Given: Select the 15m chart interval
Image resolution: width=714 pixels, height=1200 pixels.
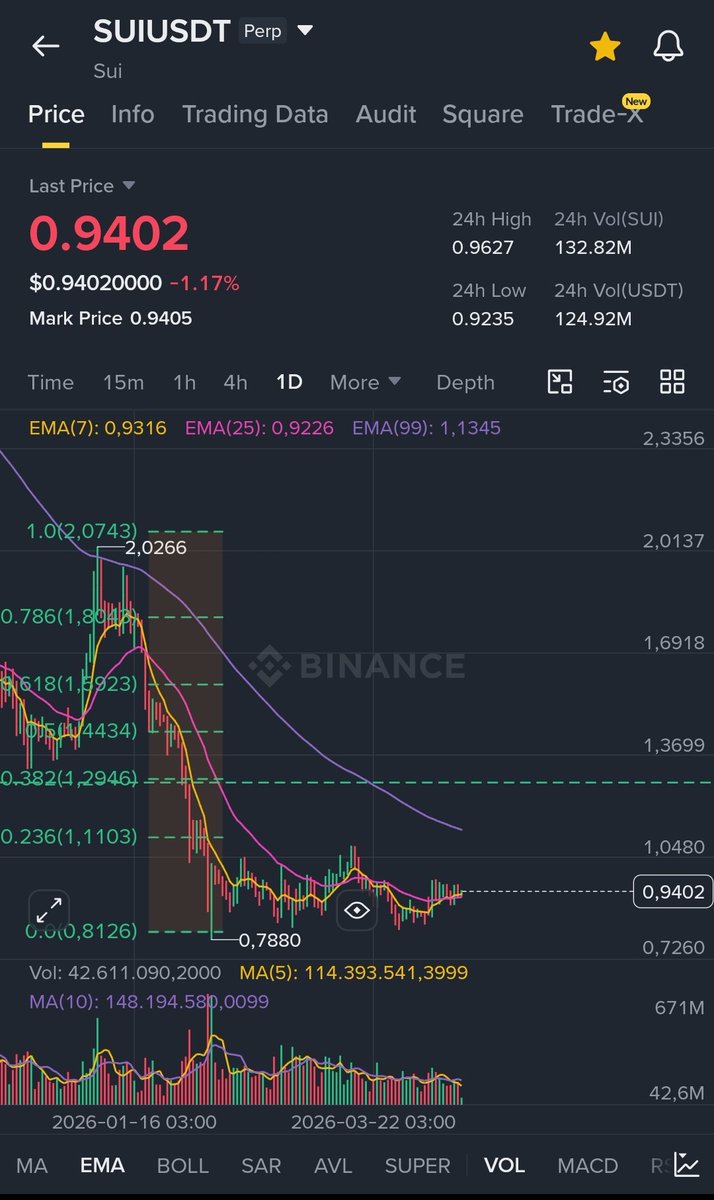Looking at the screenshot, I should pyautogui.click(x=123, y=382).
